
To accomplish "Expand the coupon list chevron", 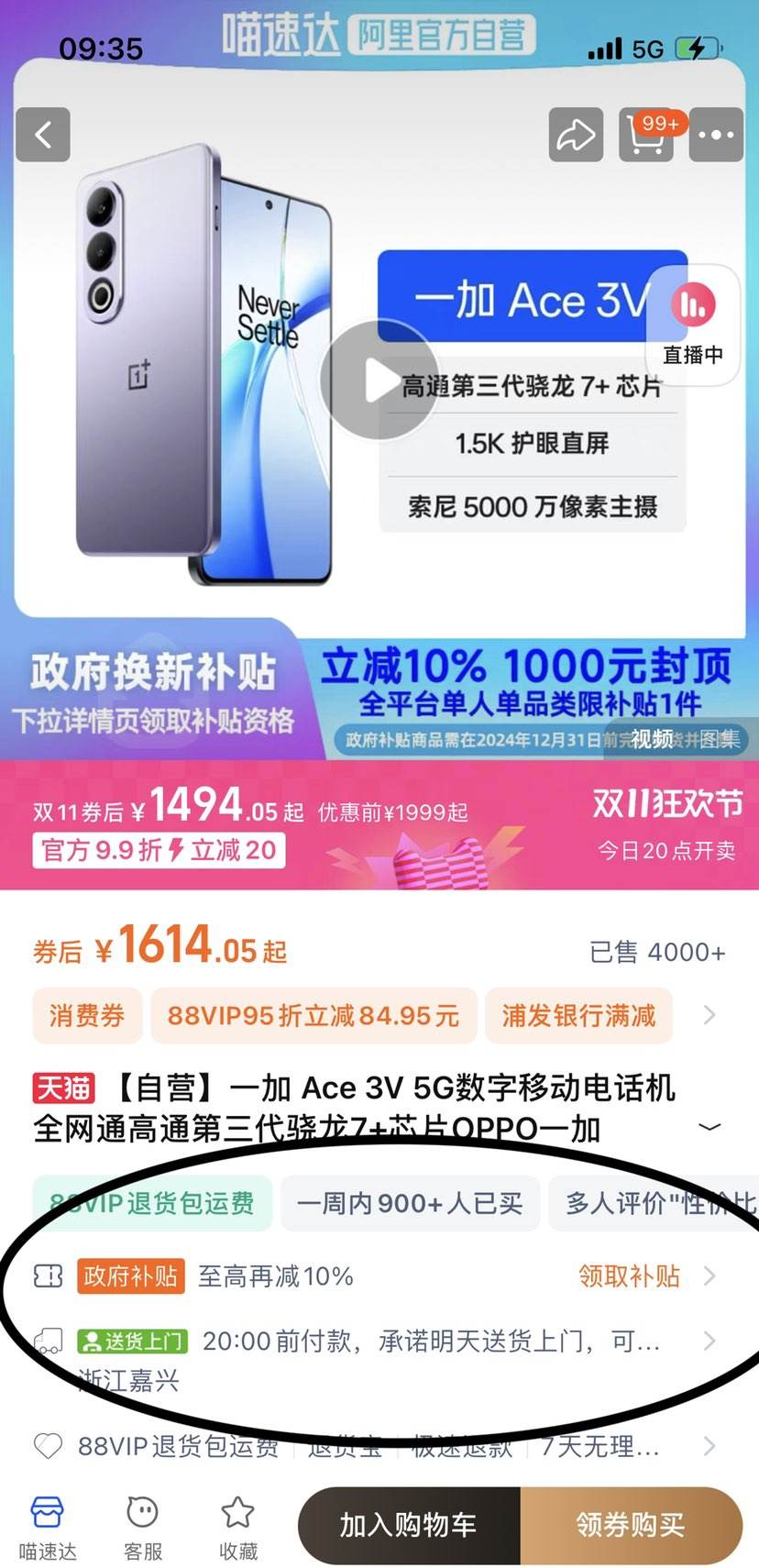I will [x=710, y=1015].
